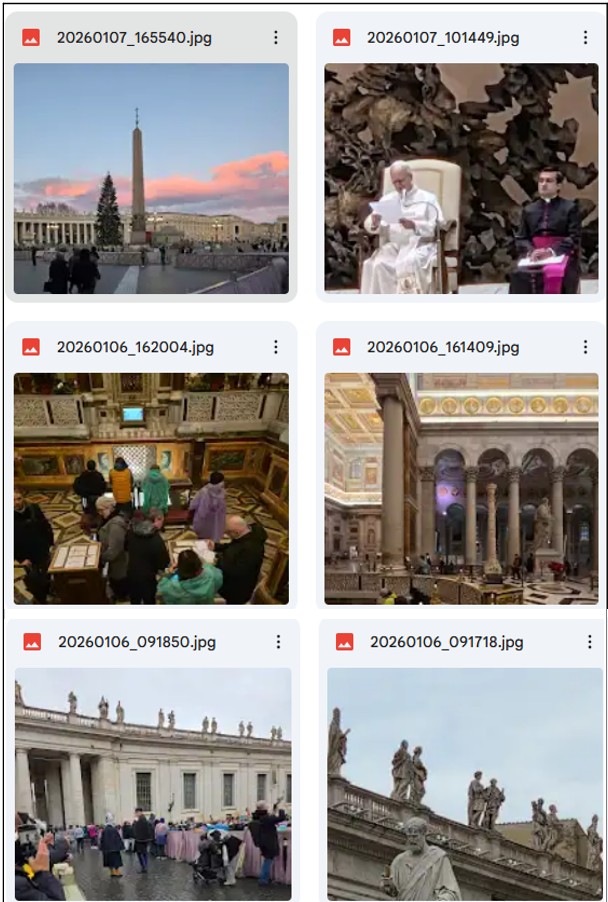Open the image file 20260107_101449.jpg
This screenshot has width=608, height=902.
tap(461, 178)
